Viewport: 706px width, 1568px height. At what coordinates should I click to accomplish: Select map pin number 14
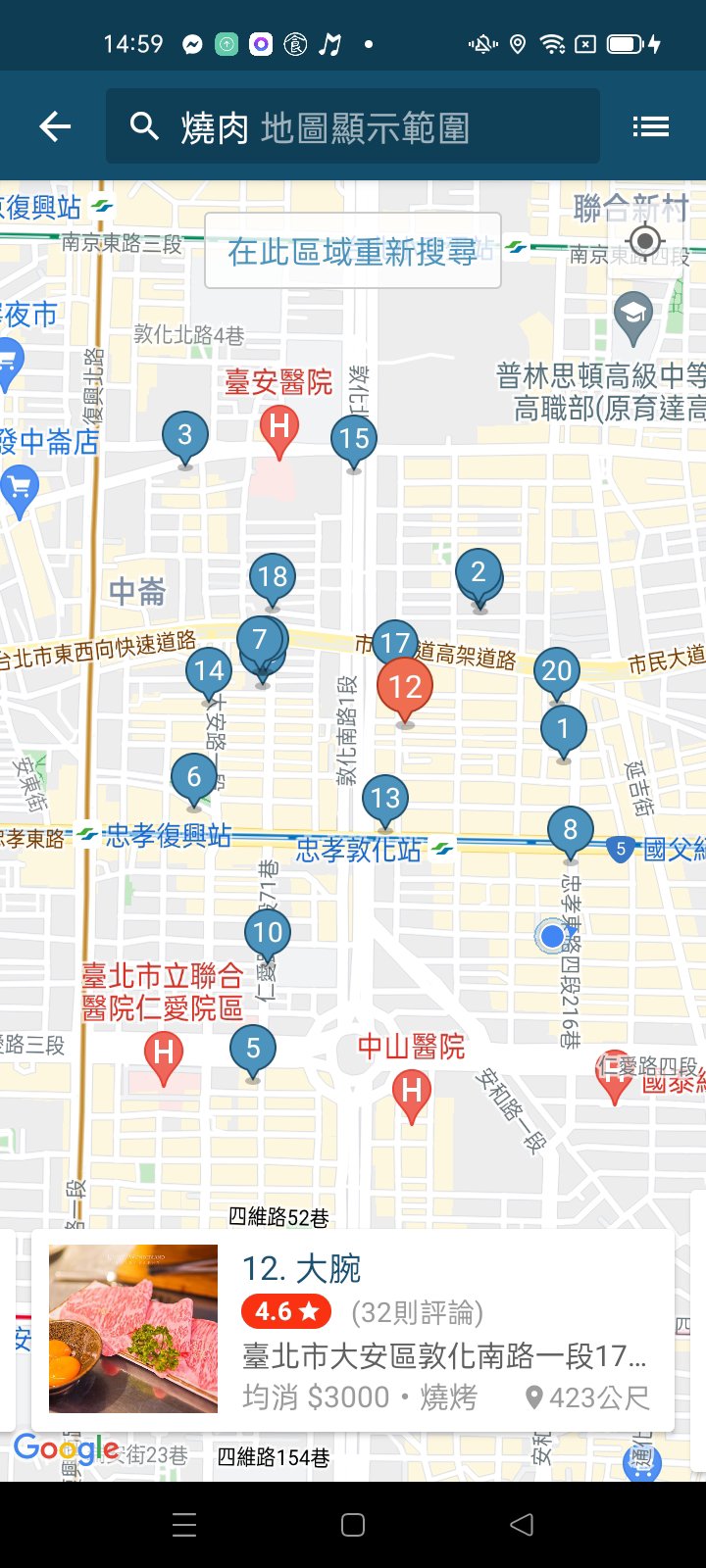click(209, 672)
